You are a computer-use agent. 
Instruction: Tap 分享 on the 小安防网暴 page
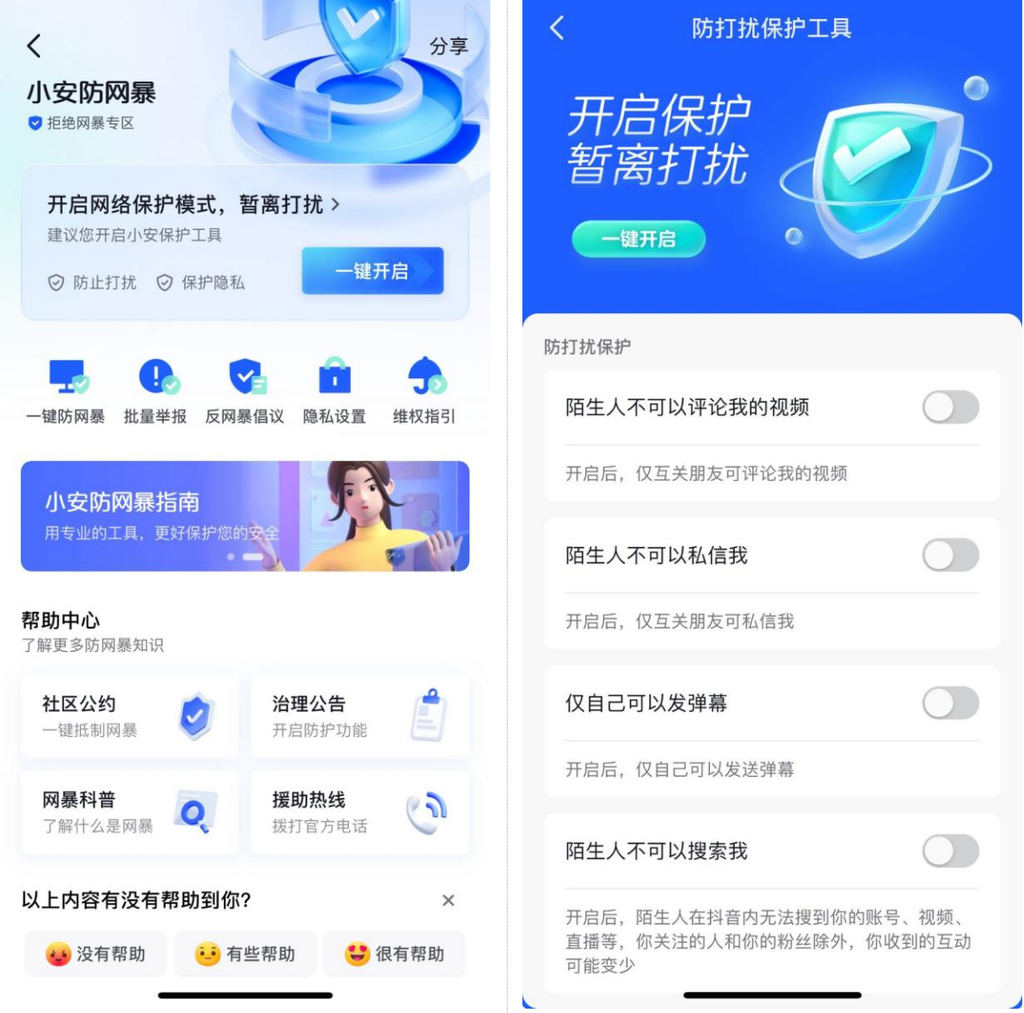tap(448, 46)
